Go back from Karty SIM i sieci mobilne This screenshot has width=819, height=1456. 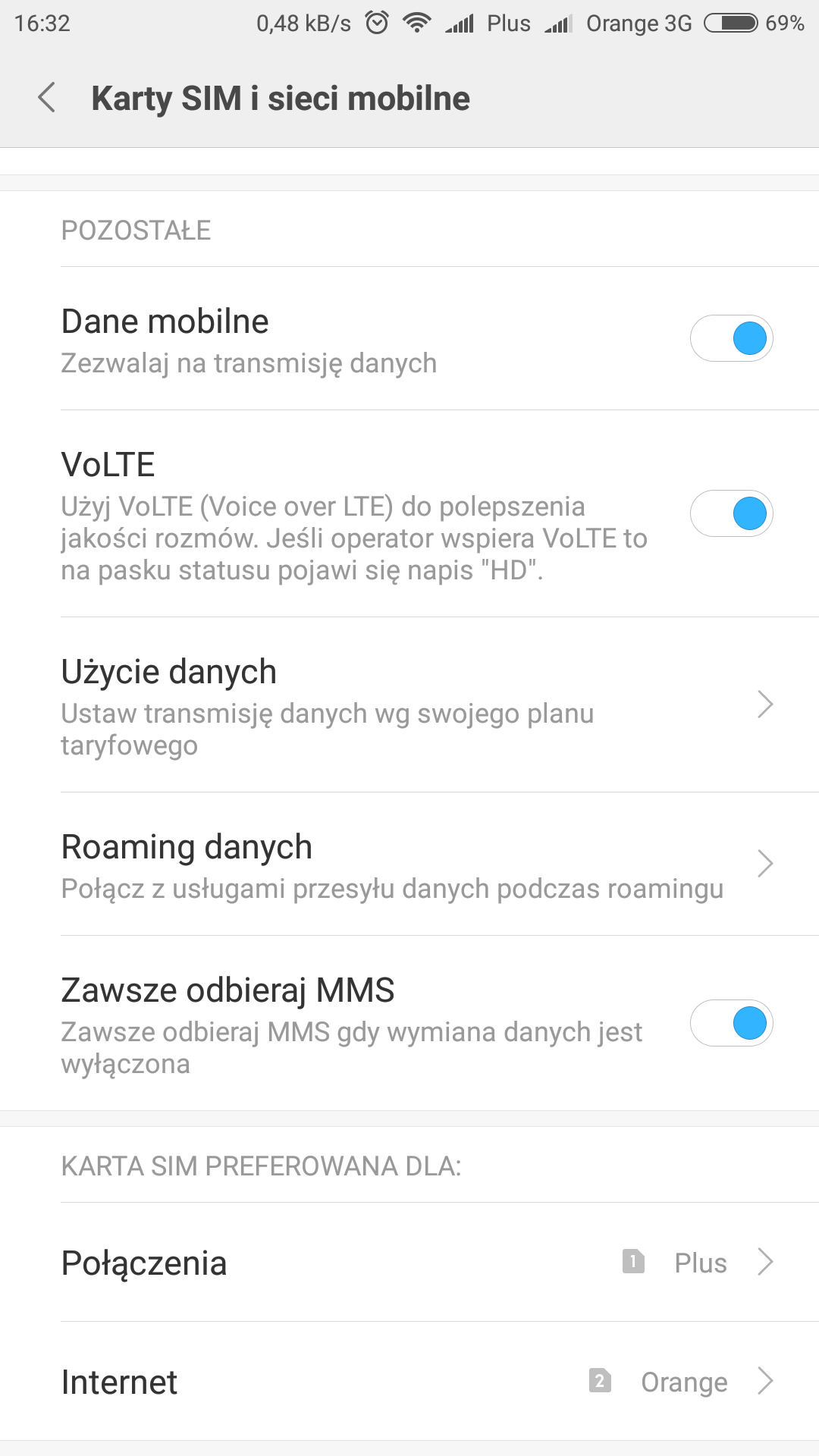pyautogui.click(x=47, y=98)
